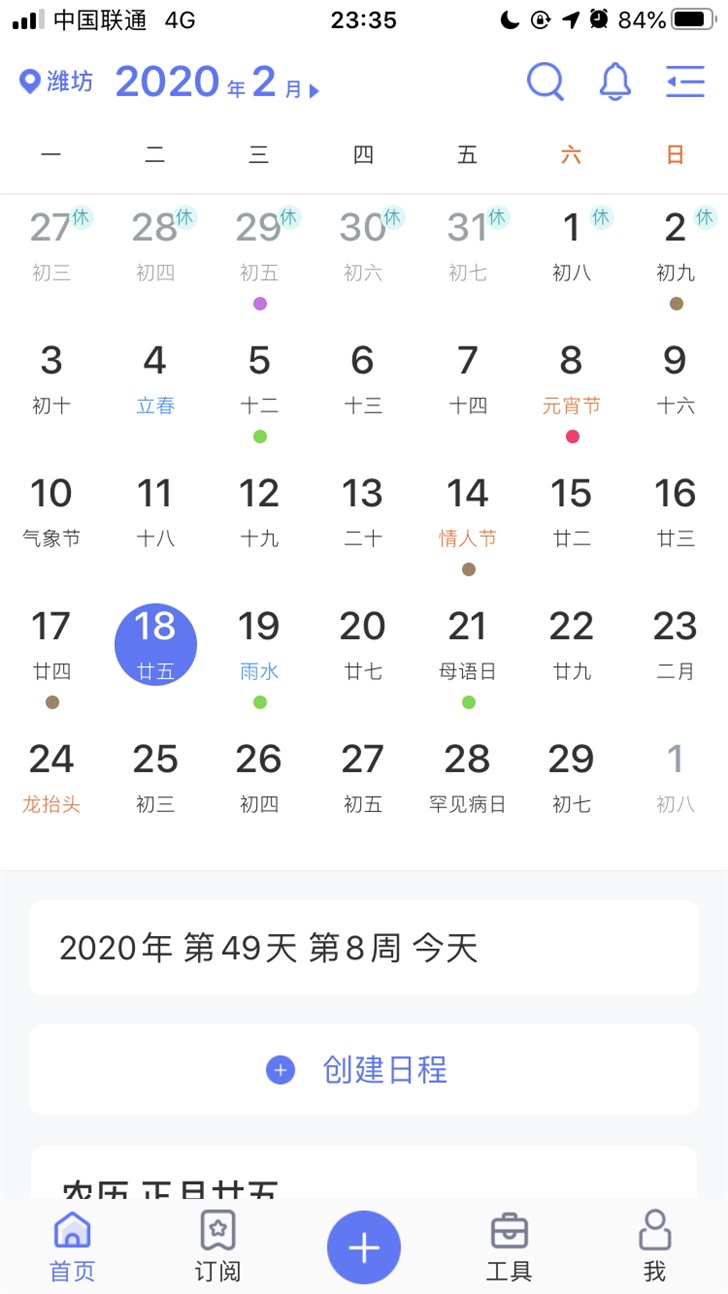
Task: Switch to the 工具 tab
Action: click(509, 1246)
